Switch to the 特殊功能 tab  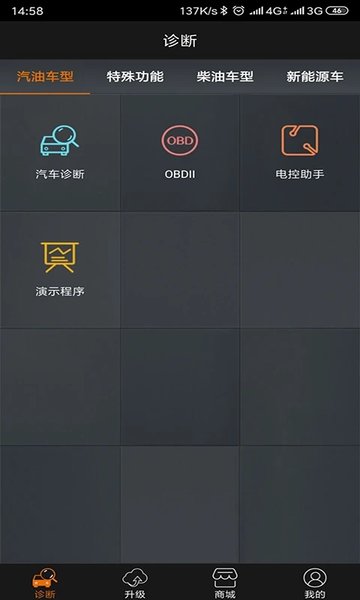coord(135,77)
